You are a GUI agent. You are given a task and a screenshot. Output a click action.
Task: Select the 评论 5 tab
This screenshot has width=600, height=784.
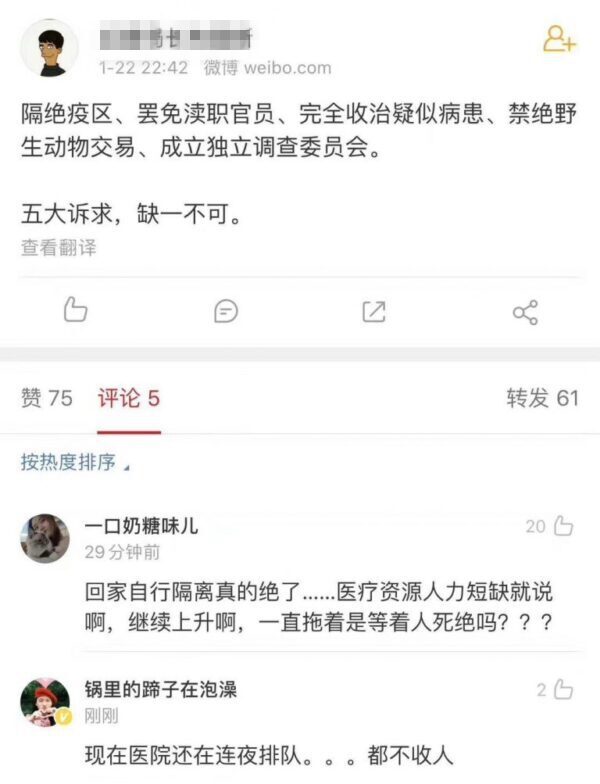pos(128,398)
